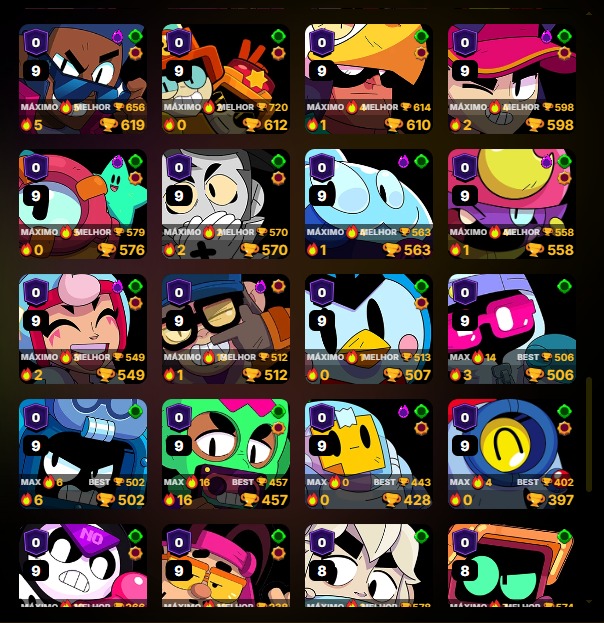Open the brawler card with 570 trophies
This screenshot has height=623, width=604.
coord(226,204)
